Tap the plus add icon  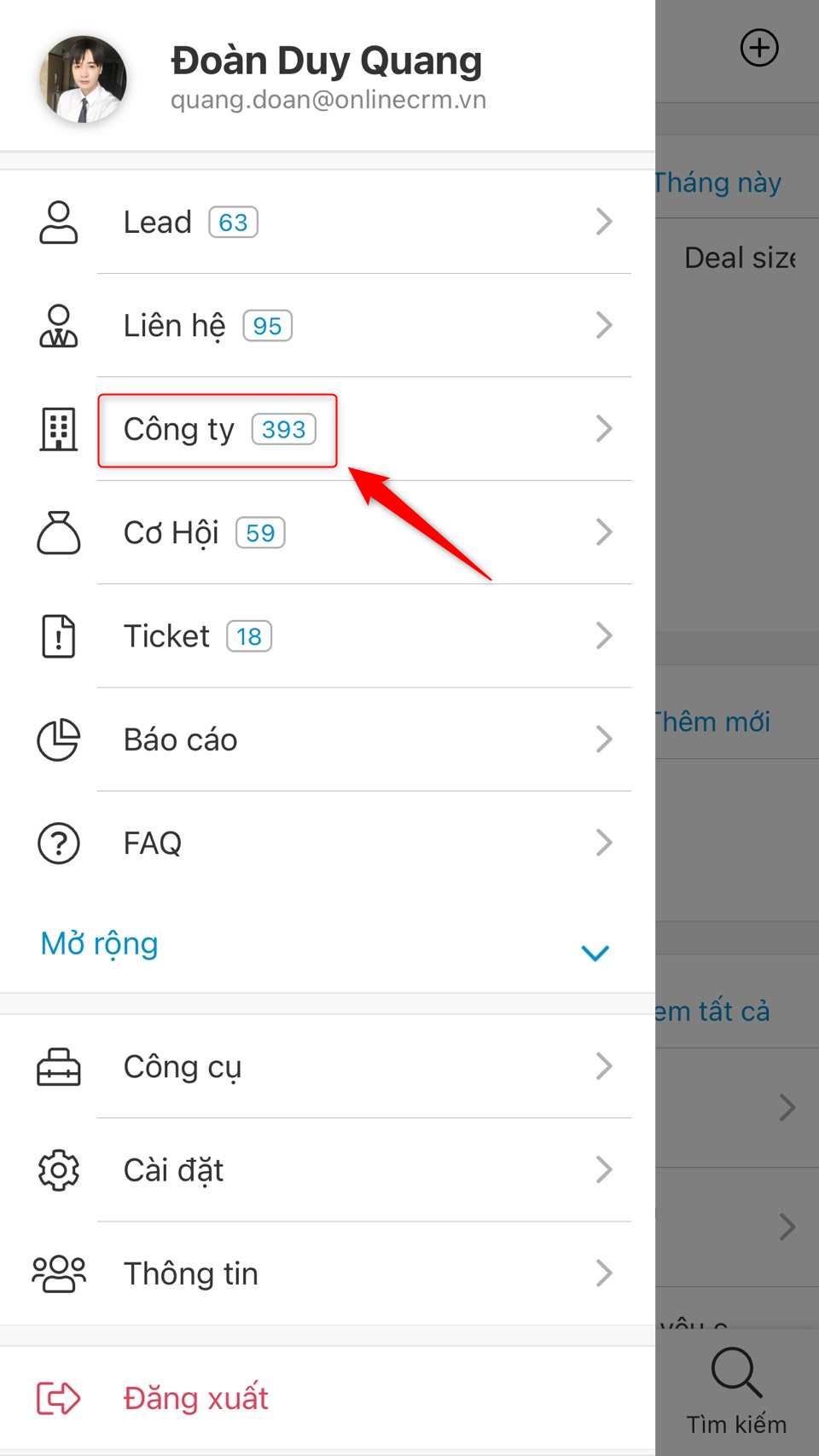759,48
